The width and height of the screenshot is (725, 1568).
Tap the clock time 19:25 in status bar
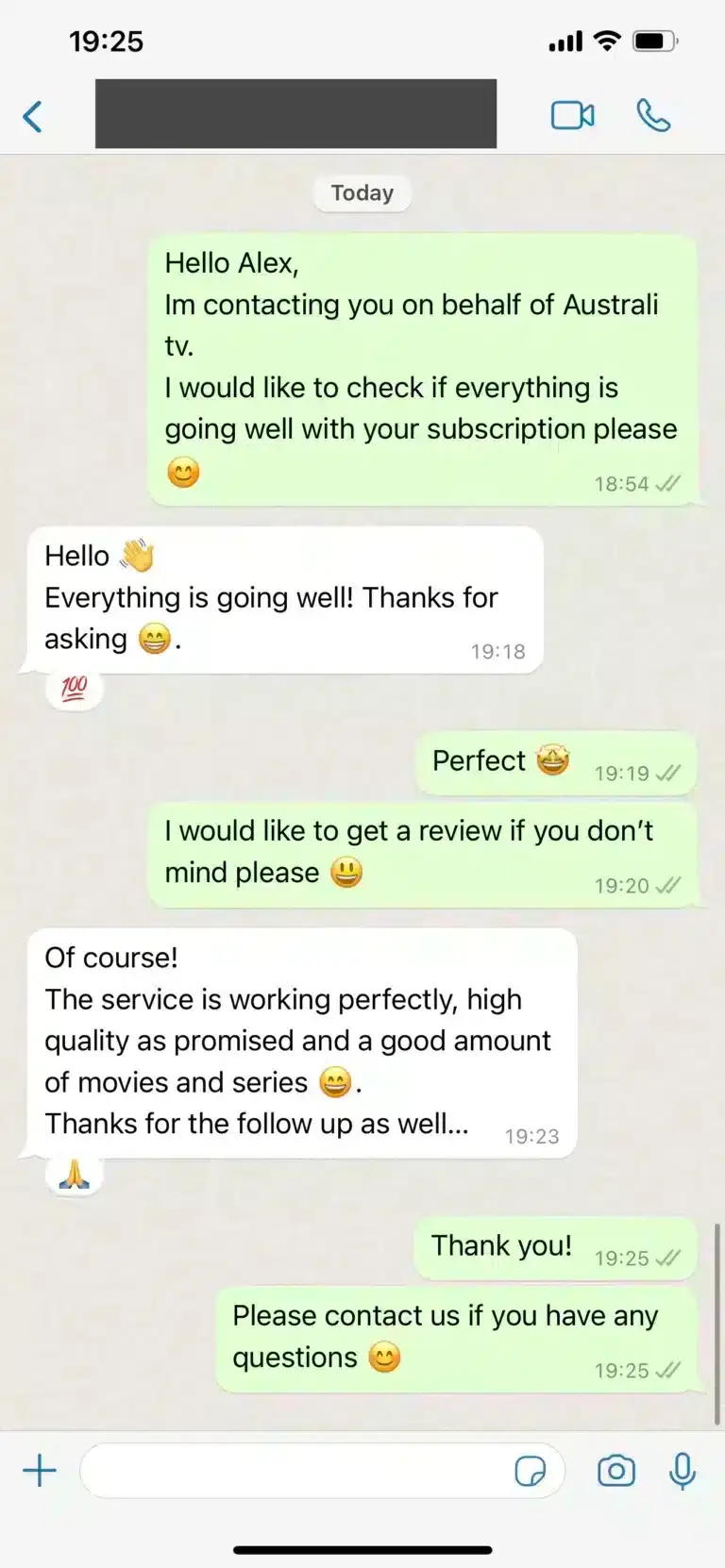(107, 41)
